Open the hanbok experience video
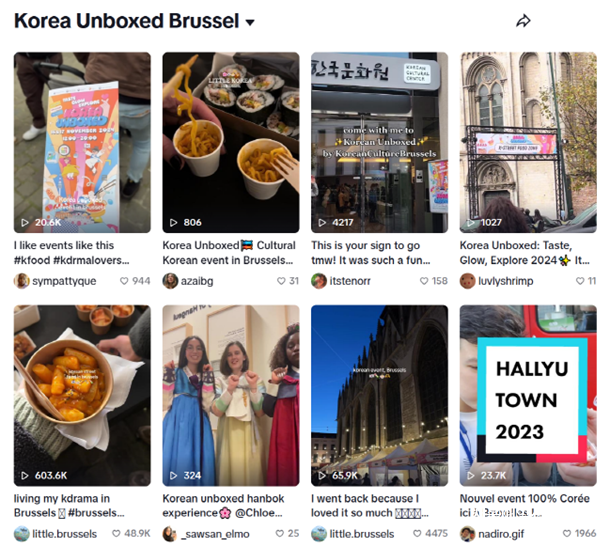This screenshot has height=547, width=610. pyautogui.click(x=230, y=395)
